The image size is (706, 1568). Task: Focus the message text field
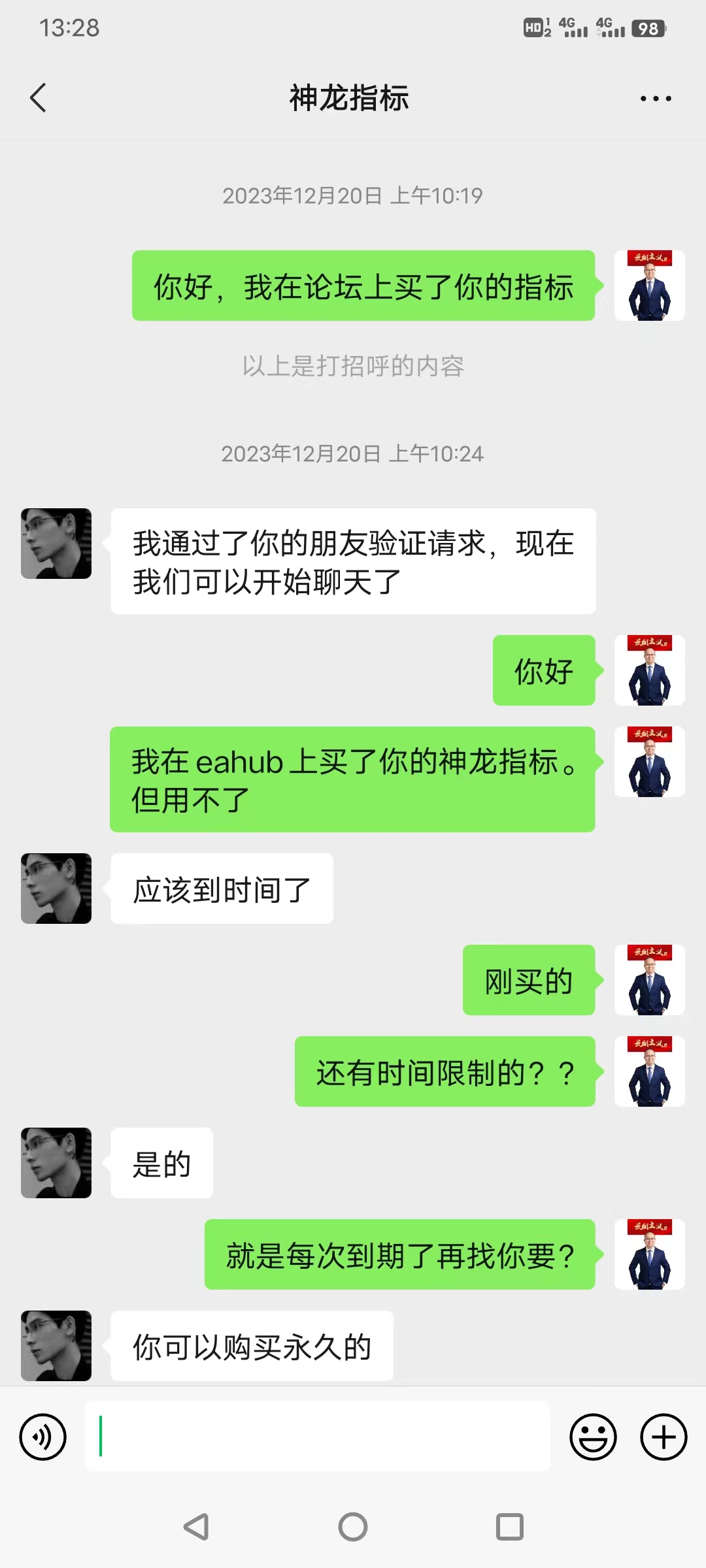click(318, 1437)
